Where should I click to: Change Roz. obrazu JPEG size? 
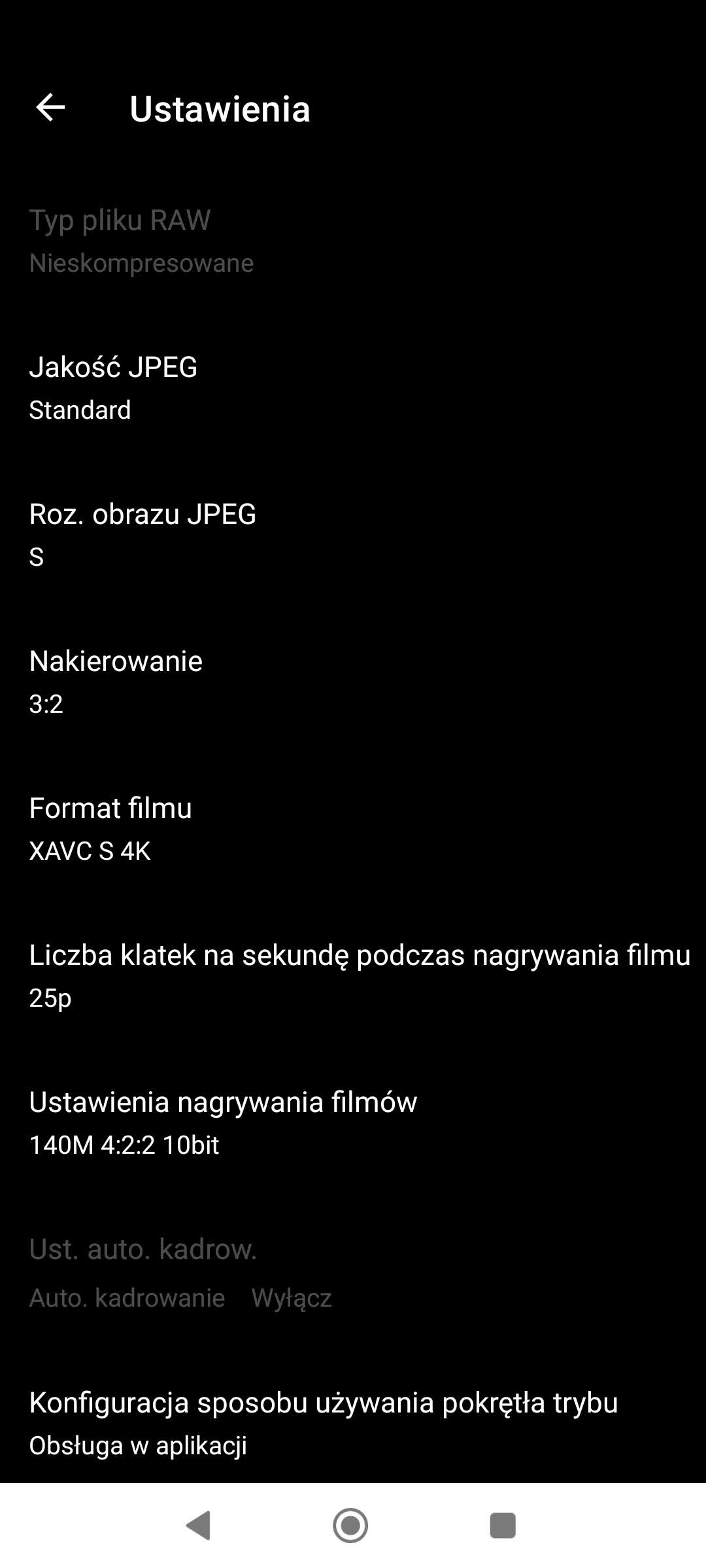click(353, 535)
